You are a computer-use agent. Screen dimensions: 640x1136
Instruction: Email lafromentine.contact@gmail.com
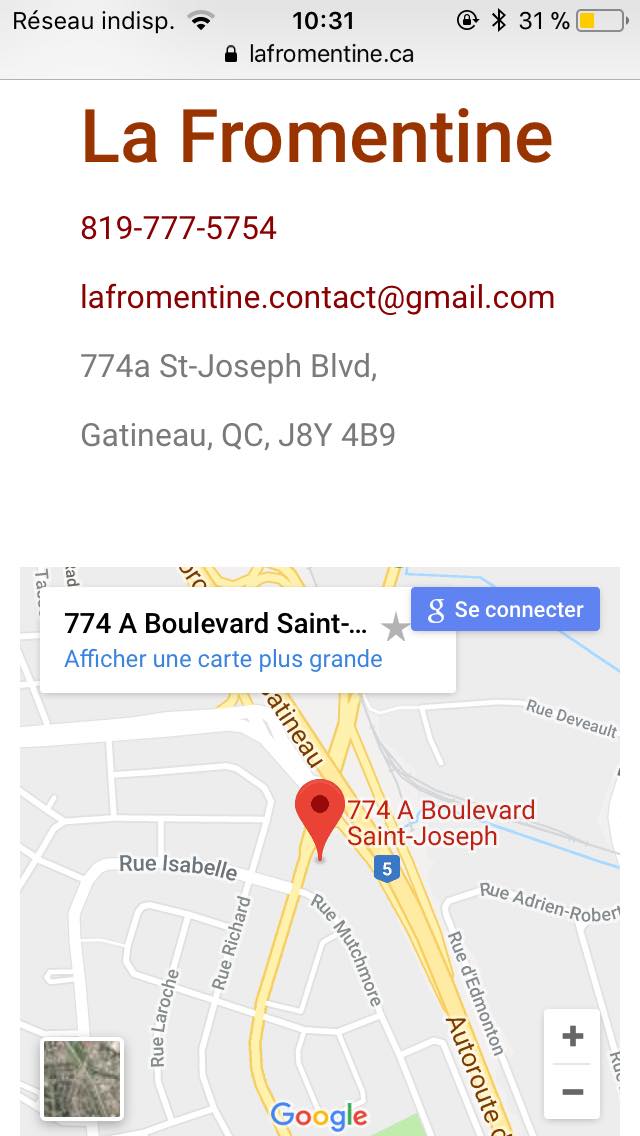[317, 297]
